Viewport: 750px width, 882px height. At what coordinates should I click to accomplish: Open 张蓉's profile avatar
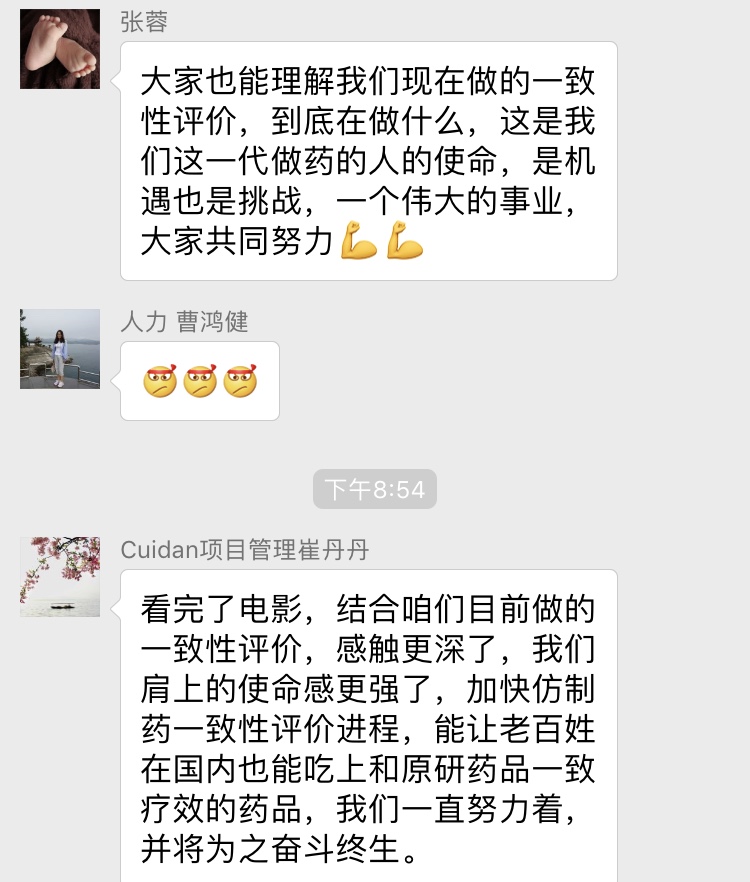point(60,49)
